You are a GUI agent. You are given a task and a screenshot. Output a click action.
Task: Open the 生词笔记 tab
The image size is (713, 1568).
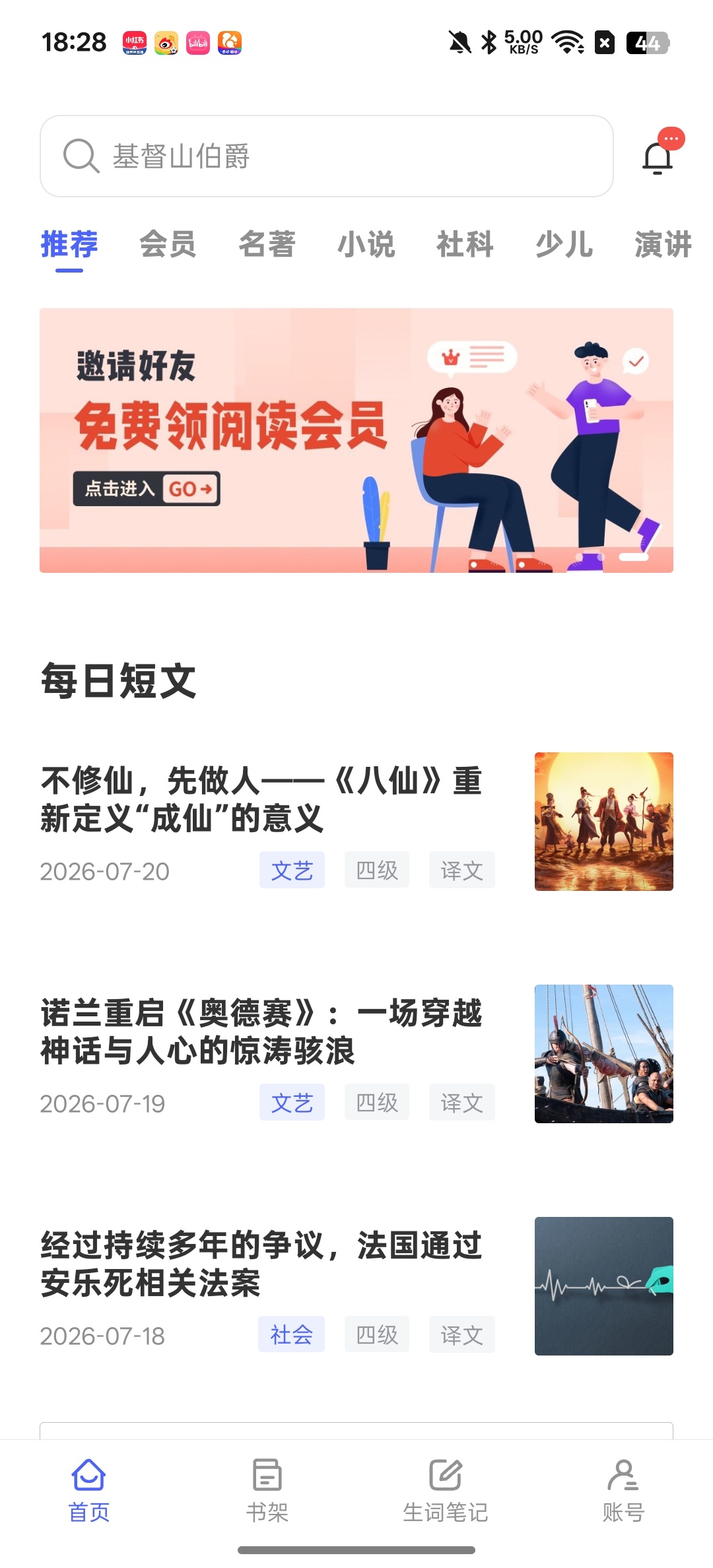tap(446, 1489)
